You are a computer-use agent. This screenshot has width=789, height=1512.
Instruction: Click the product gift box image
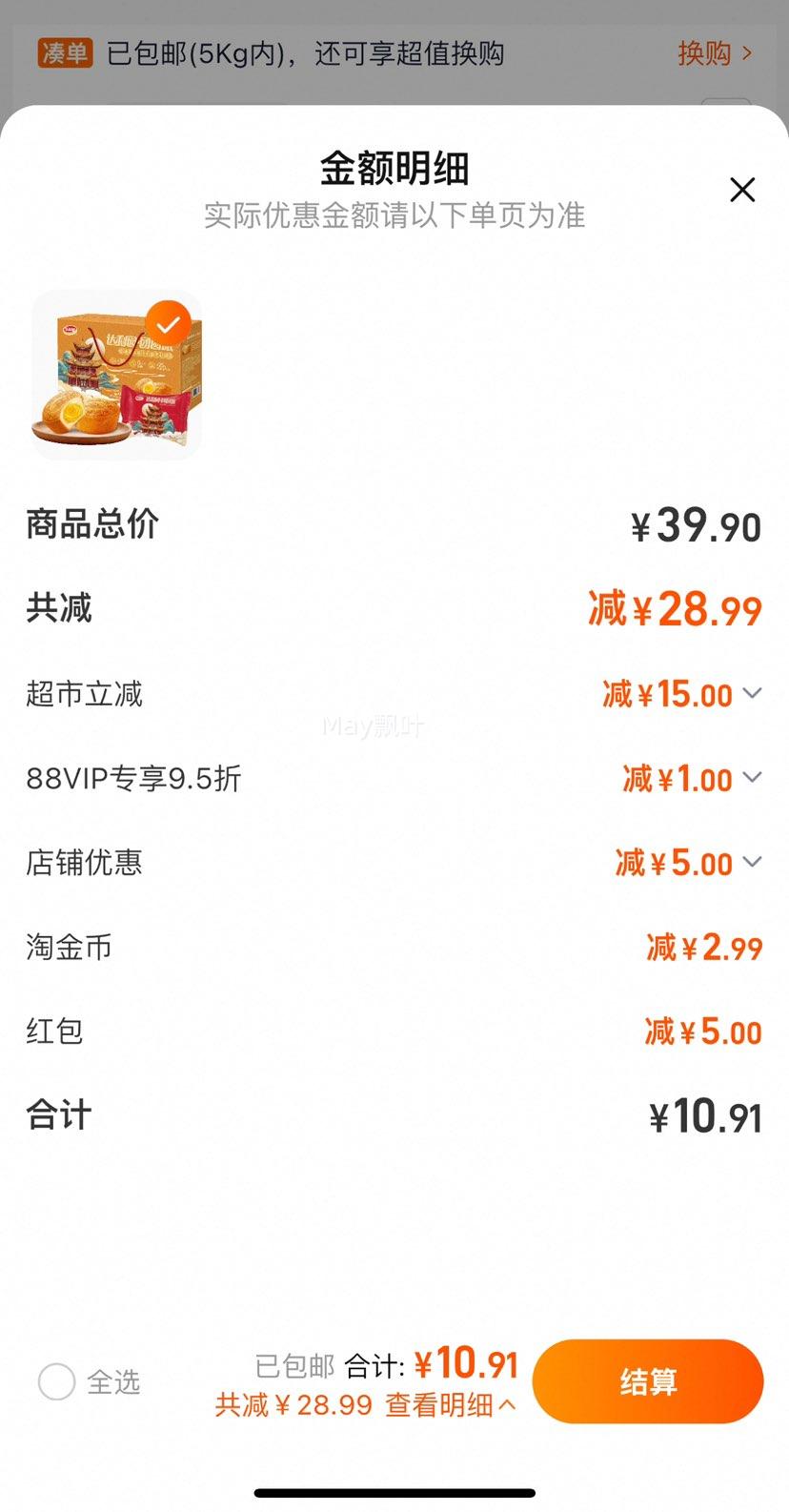click(114, 375)
